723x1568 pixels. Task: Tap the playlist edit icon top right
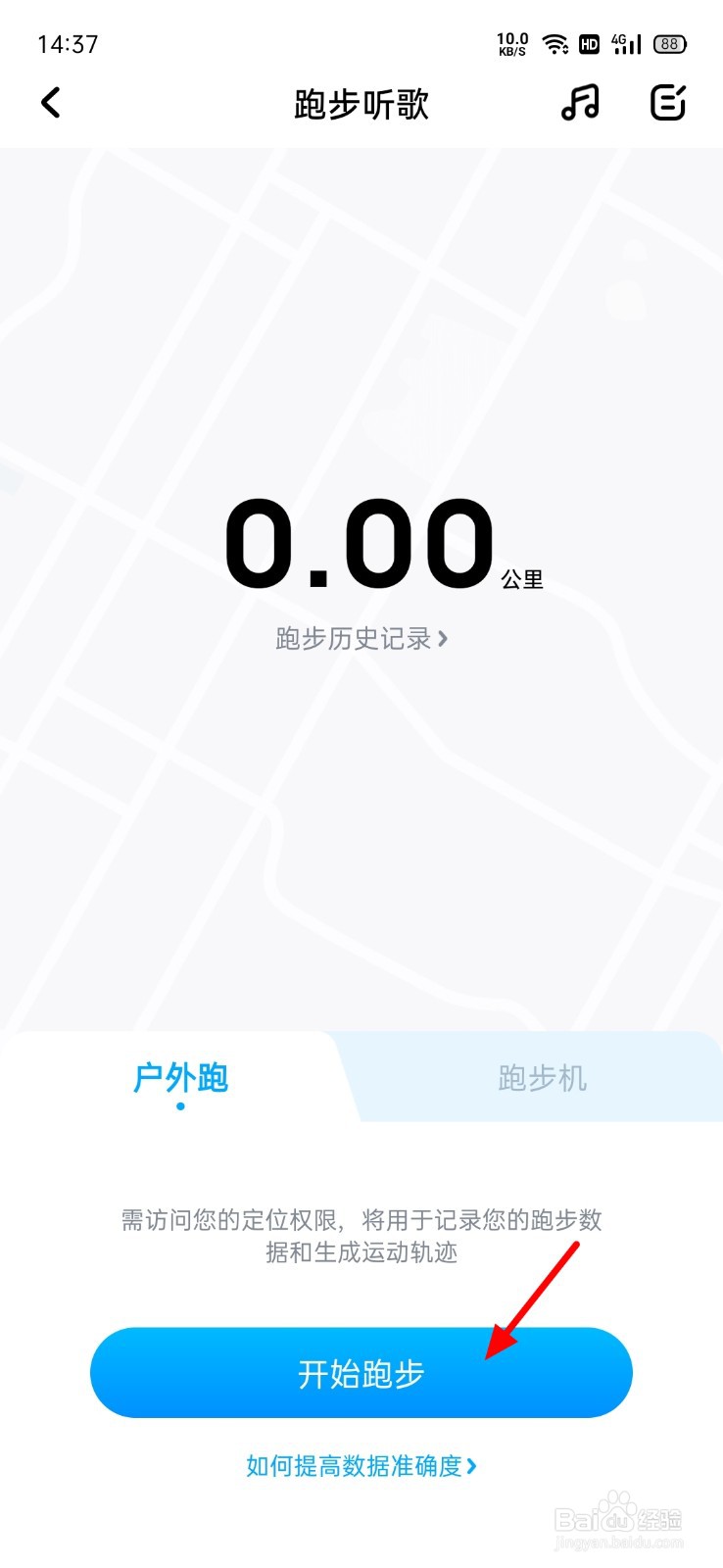666,103
